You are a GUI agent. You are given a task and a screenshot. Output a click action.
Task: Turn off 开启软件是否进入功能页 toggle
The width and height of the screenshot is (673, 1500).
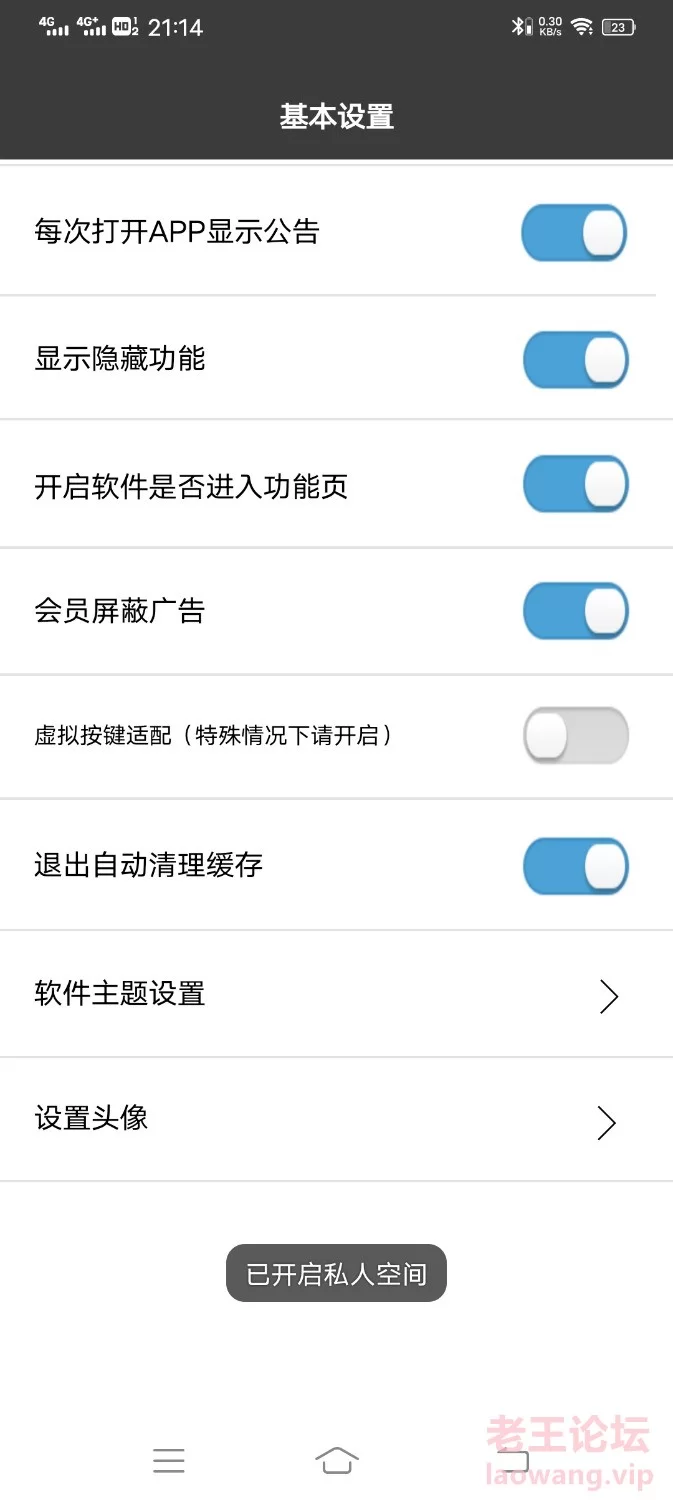point(575,485)
